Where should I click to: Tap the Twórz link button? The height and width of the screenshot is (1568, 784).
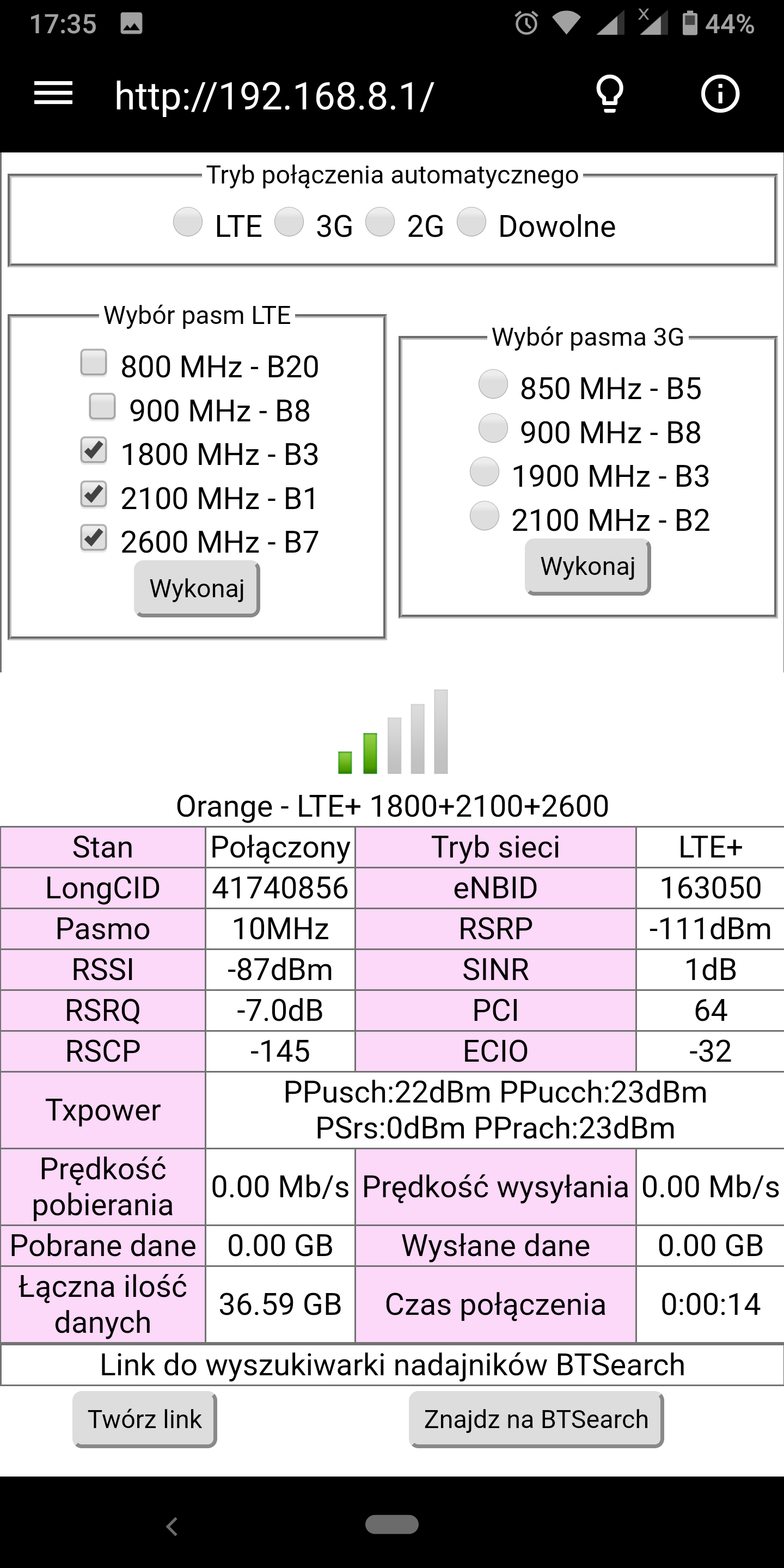[x=145, y=1419]
